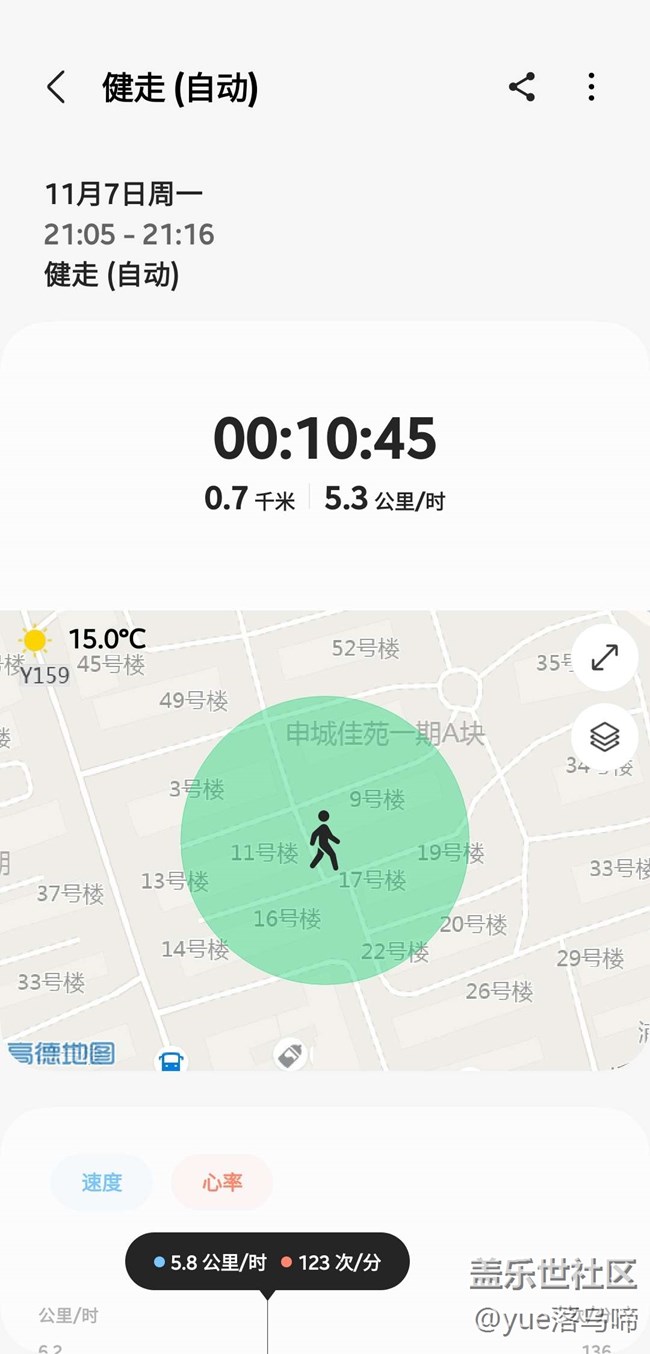Open the more options menu
Image resolution: width=650 pixels, height=1354 pixels.
591,87
